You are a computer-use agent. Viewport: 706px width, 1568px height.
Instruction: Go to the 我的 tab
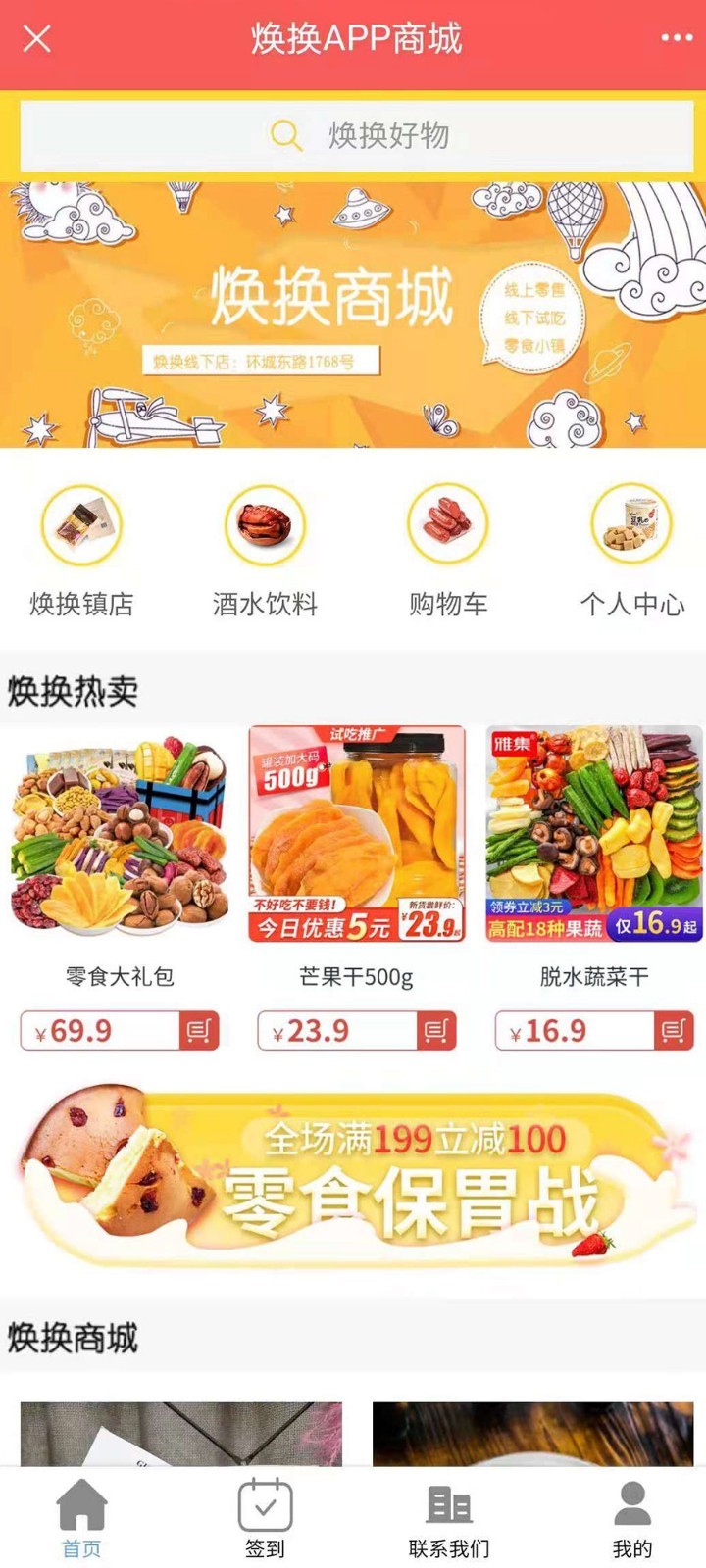[632, 1519]
